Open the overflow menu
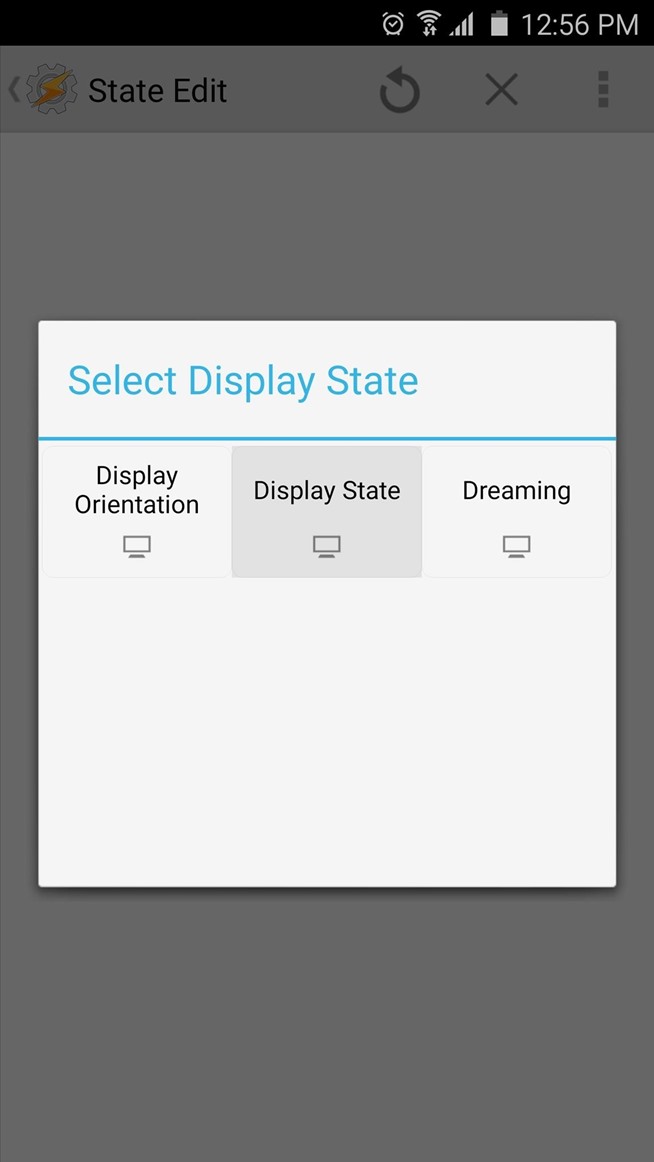Image resolution: width=654 pixels, height=1162 pixels. (603, 90)
